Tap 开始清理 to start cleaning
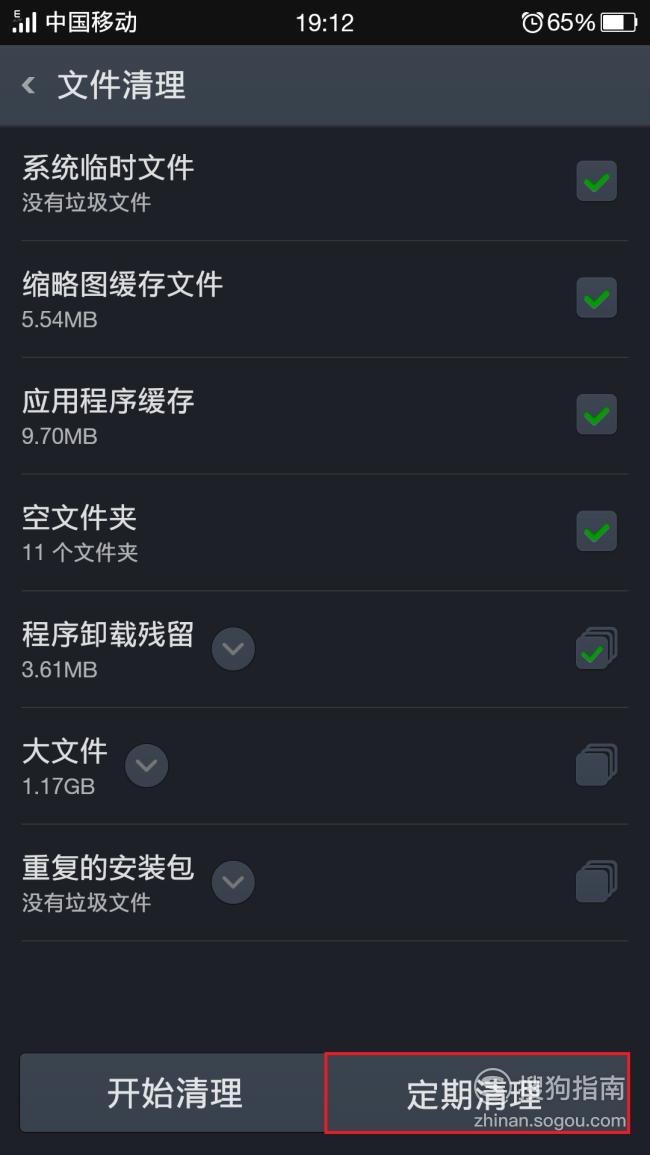Screen dimensions: 650x1155 coord(174,1092)
